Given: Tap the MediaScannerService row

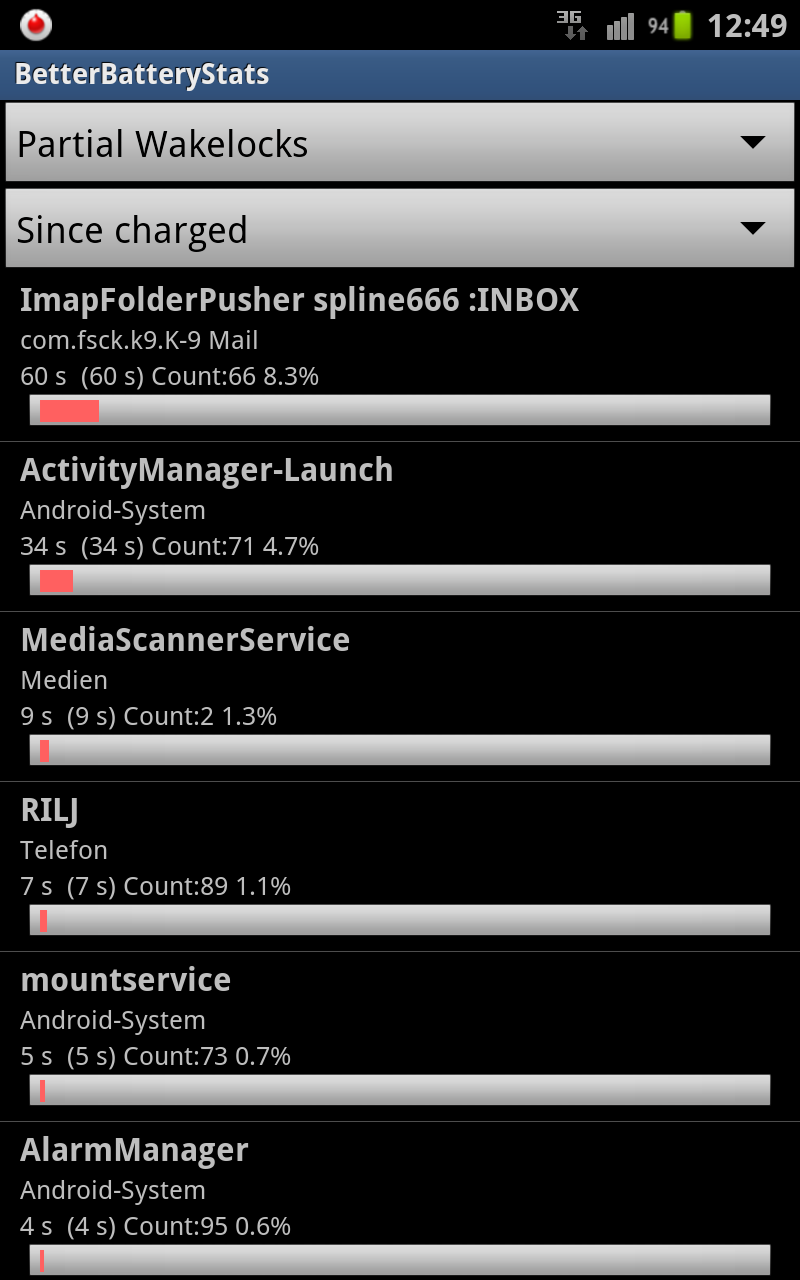Looking at the screenshot, I should [400, 697].
